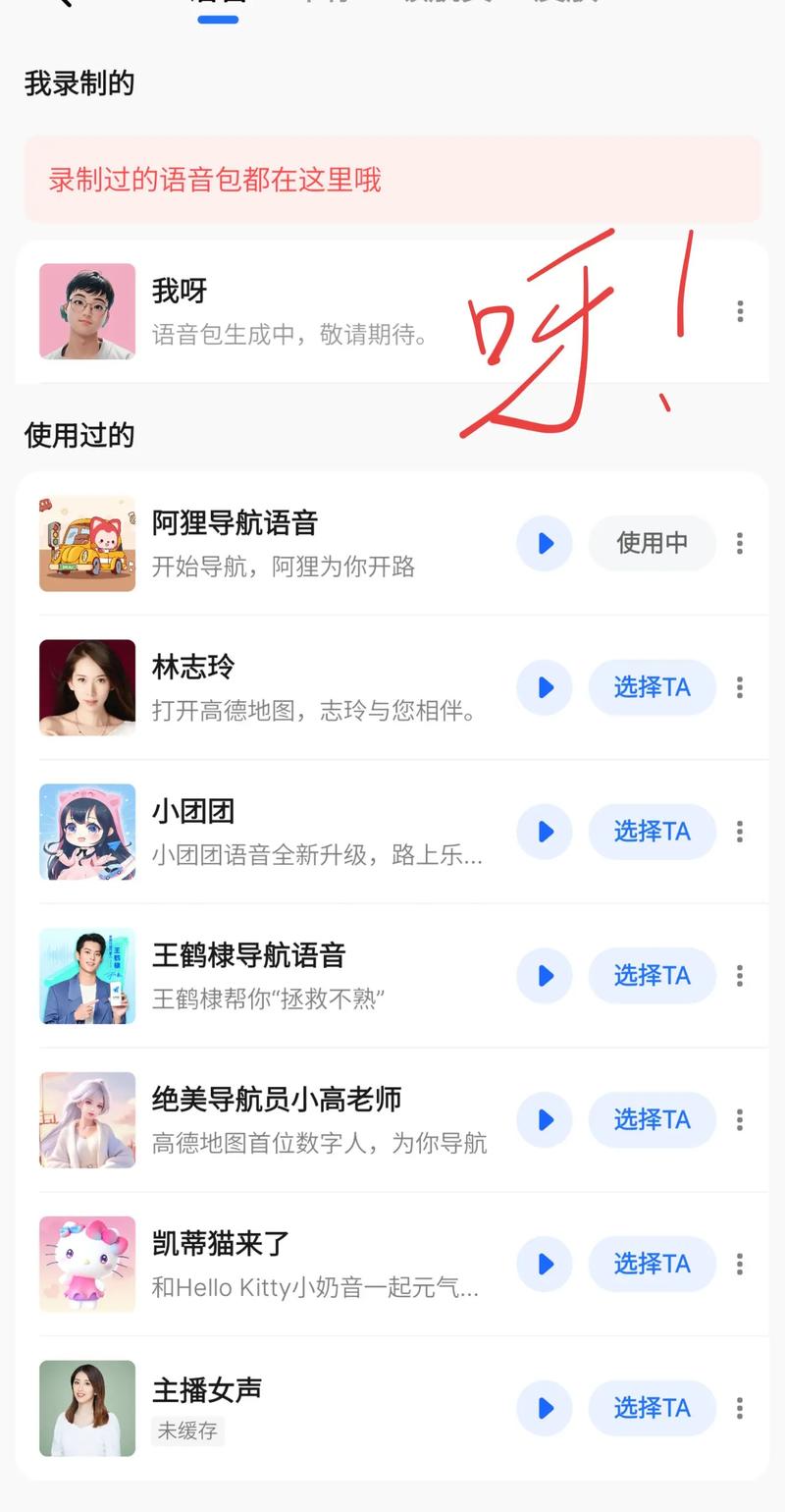Switch to the currently underlined top tab
This screenshot has width=785, height=1512.
[218, 8]
